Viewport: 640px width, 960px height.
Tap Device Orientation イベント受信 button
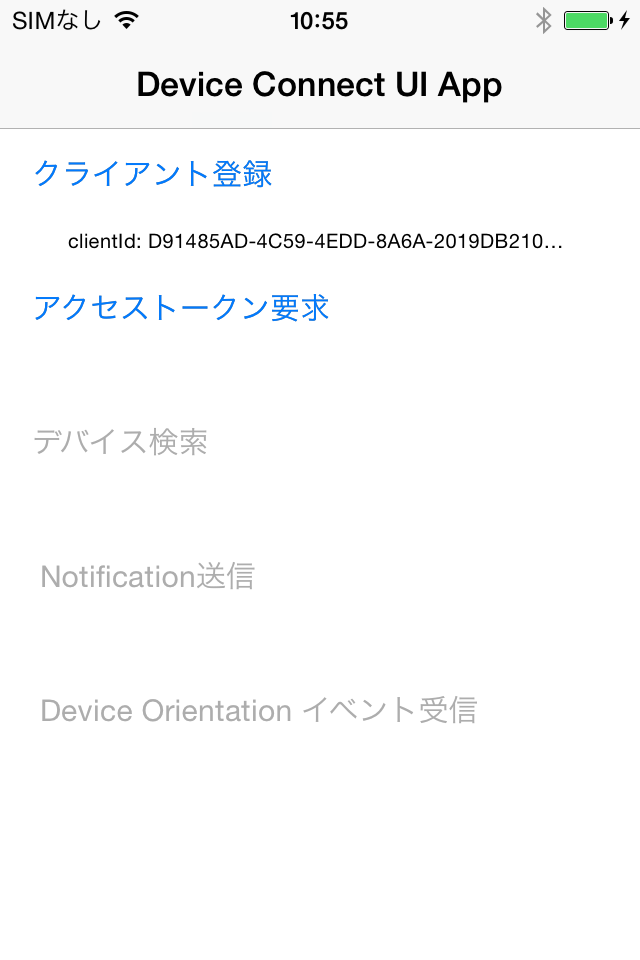click(258, 710)
